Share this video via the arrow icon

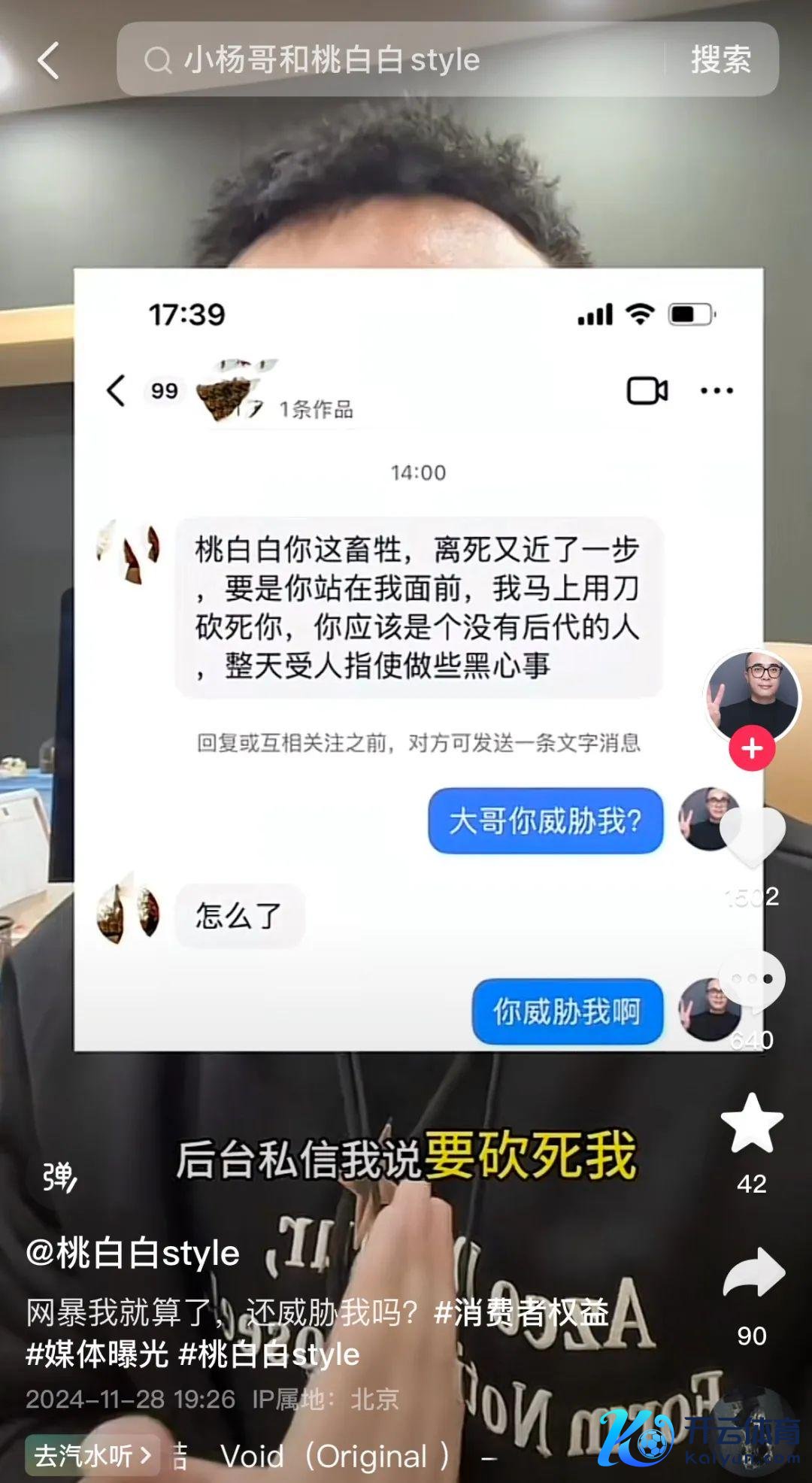752,1272
